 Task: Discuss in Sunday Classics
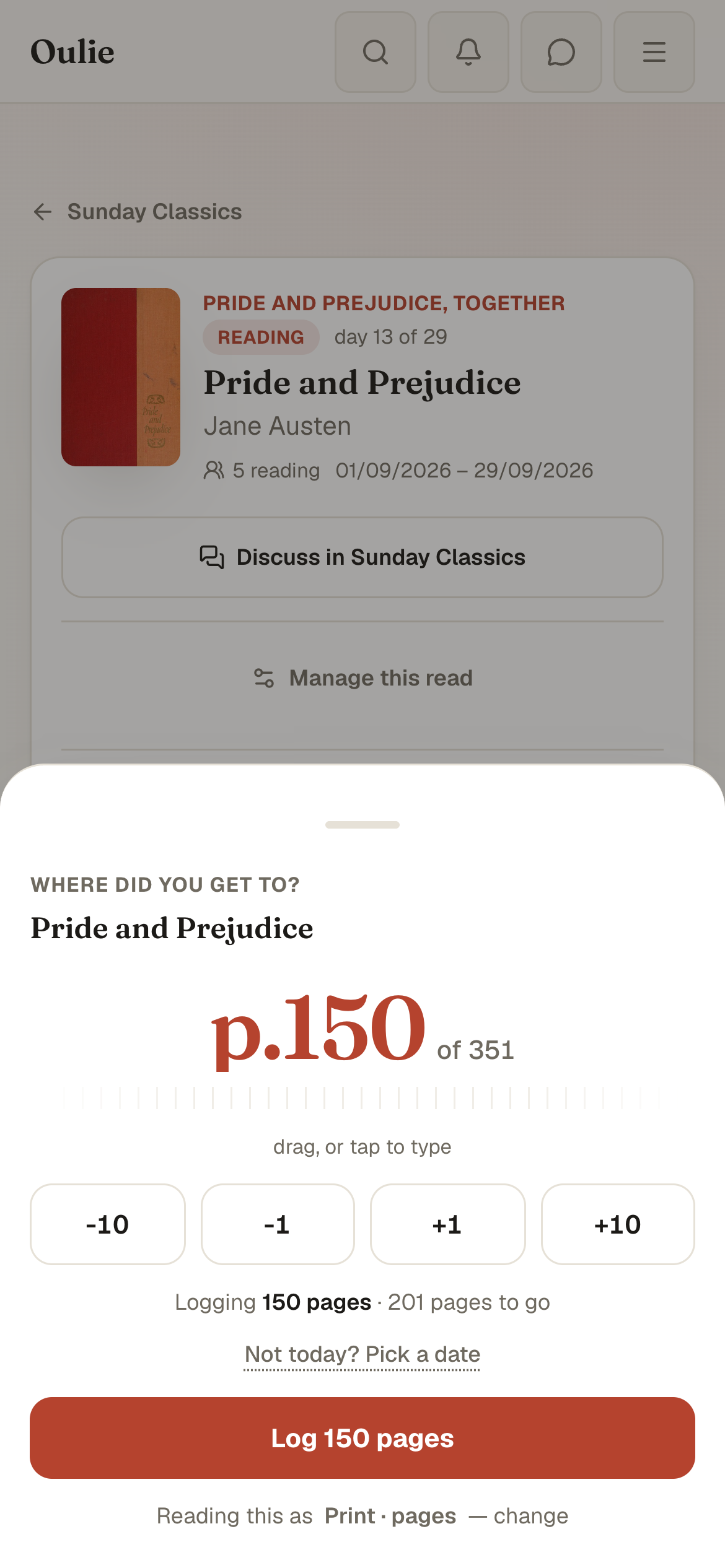(x=362, y=557)
